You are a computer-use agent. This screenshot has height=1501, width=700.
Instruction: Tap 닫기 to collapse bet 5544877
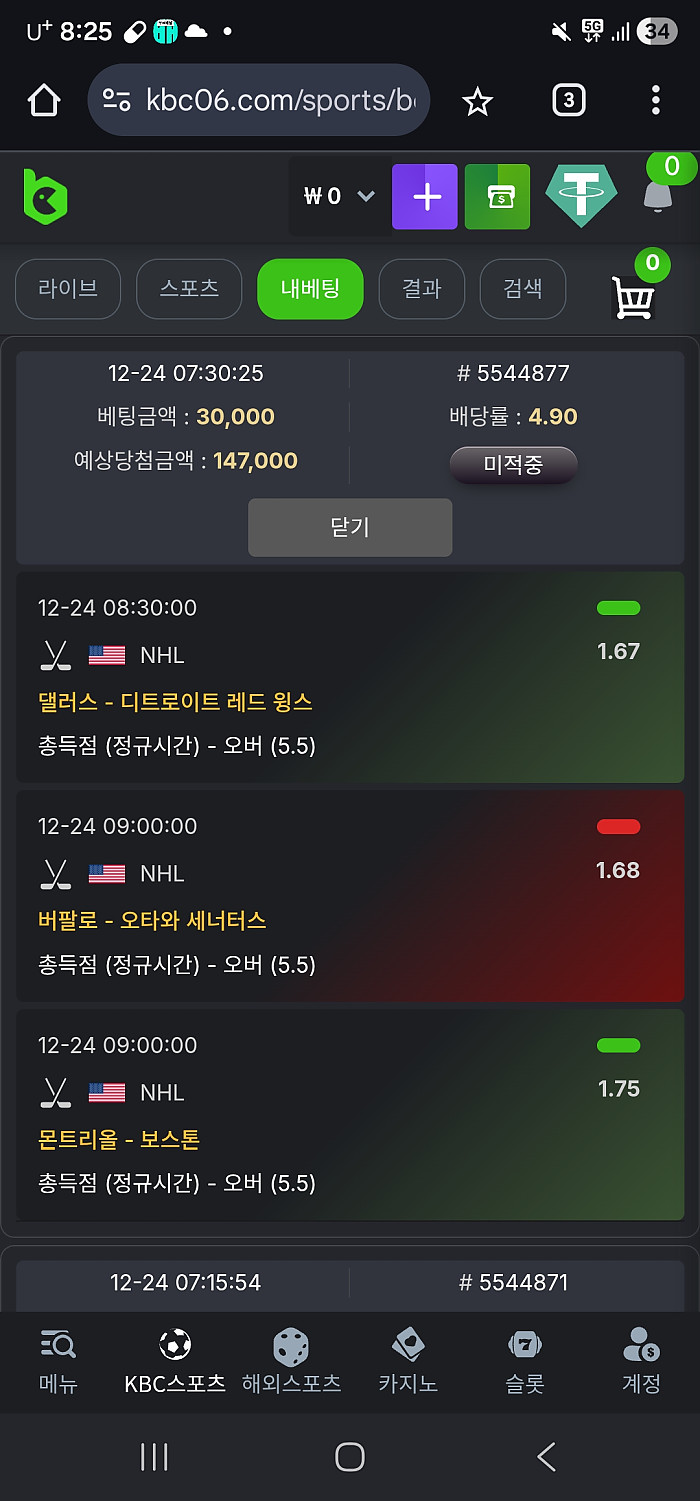(350, 527)
